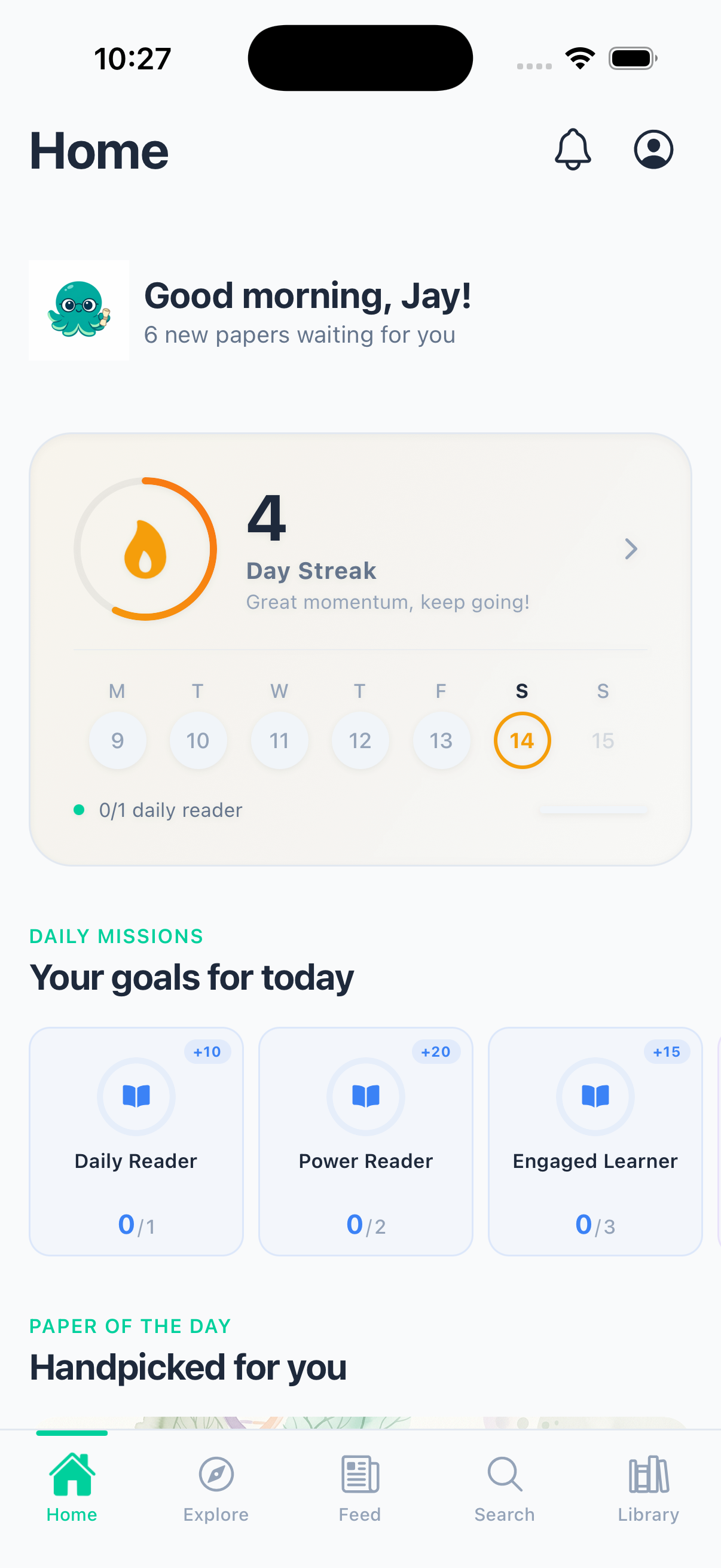Open the profile account icon
The height and width of the screenshot is (1568, 721).
coord(653,149)
